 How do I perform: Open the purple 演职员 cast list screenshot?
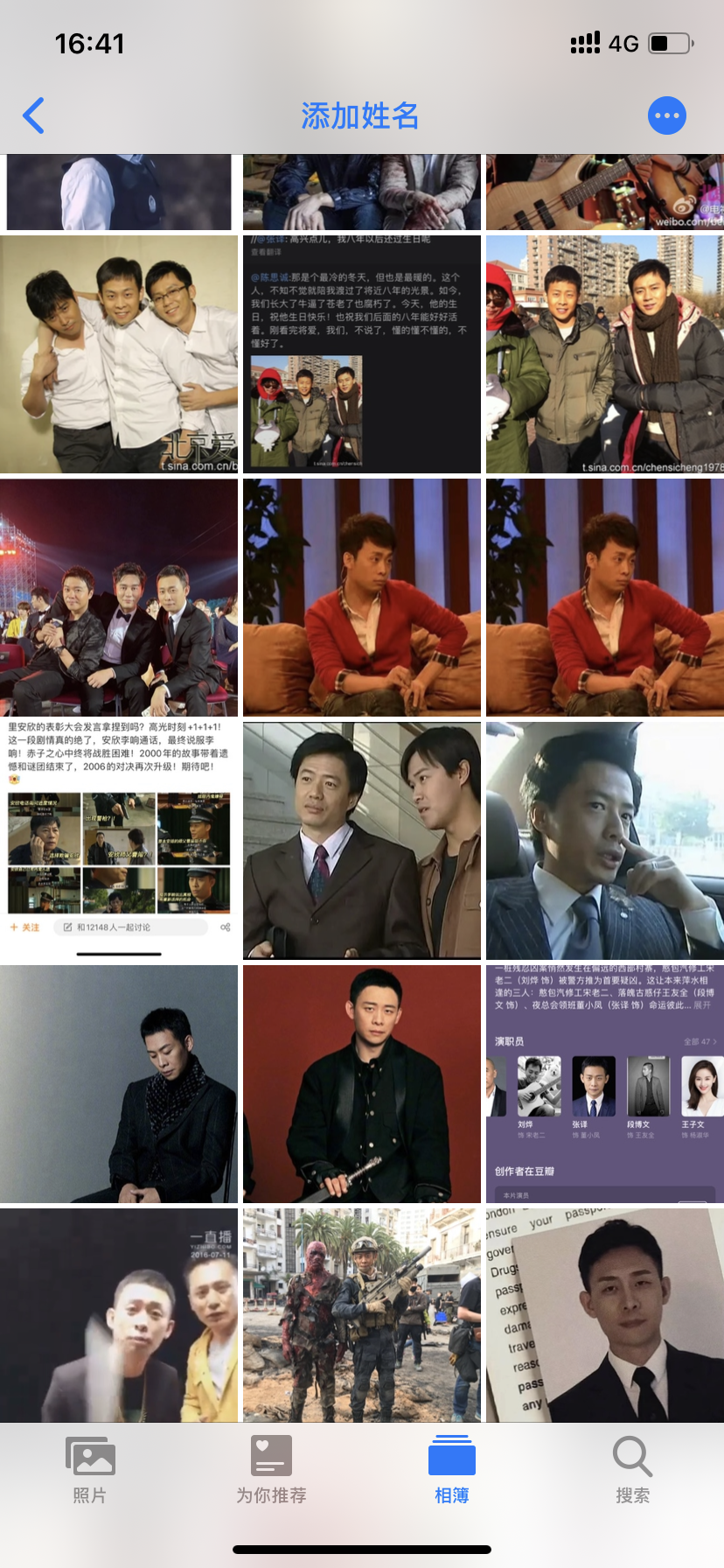605,1084
